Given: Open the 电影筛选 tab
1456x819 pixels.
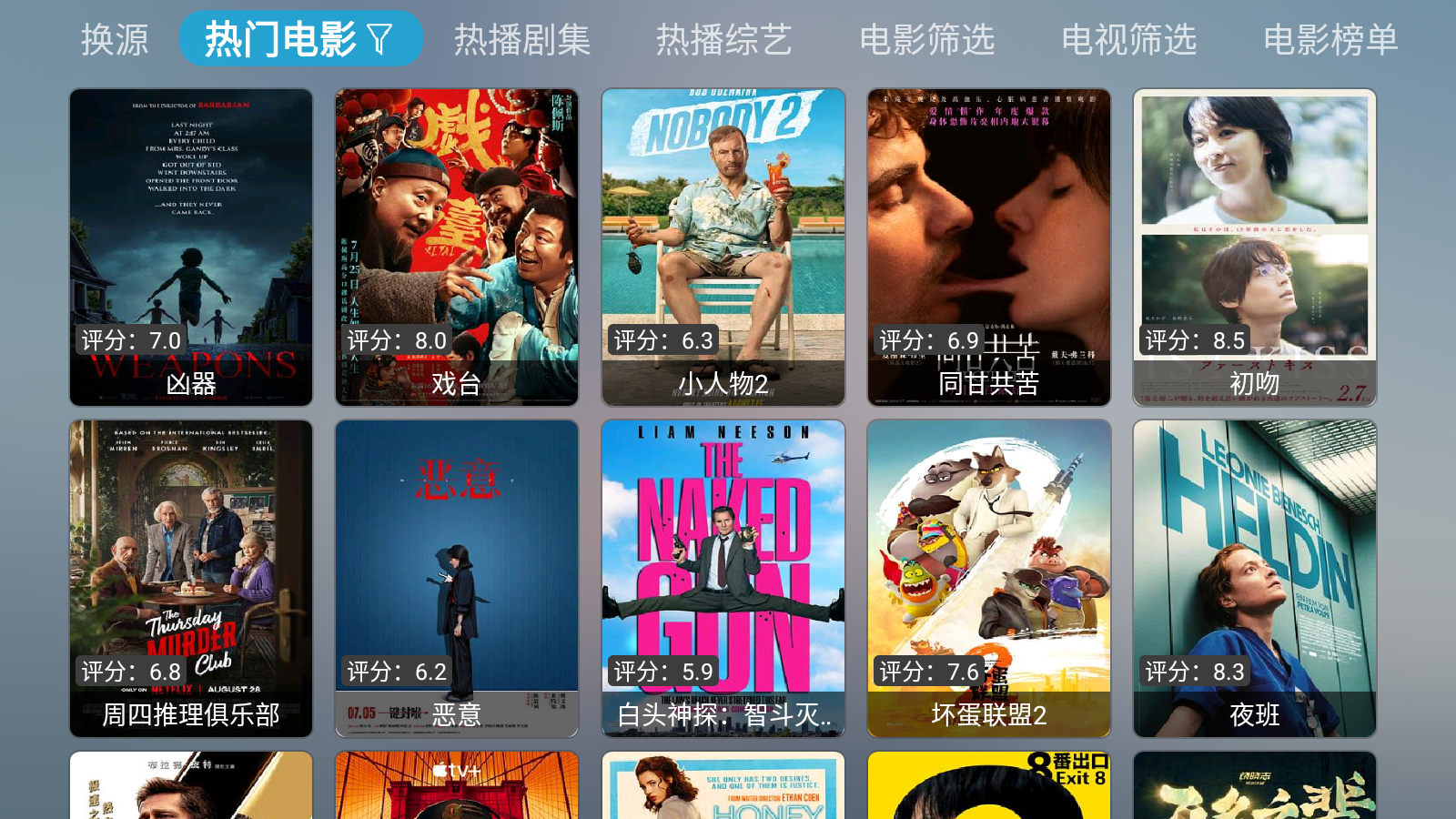Looking at the screenshot, I should tap(926, 40).
